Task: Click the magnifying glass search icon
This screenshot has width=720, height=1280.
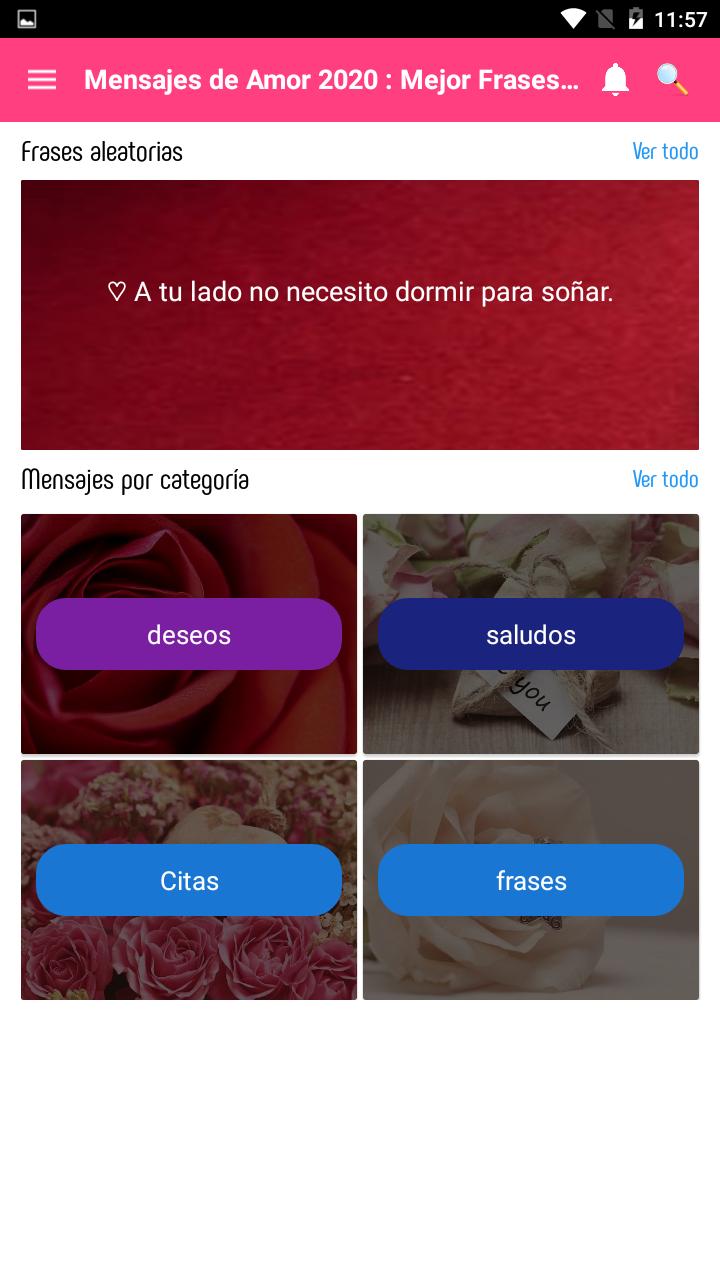Action: click(x=670, y=79)
